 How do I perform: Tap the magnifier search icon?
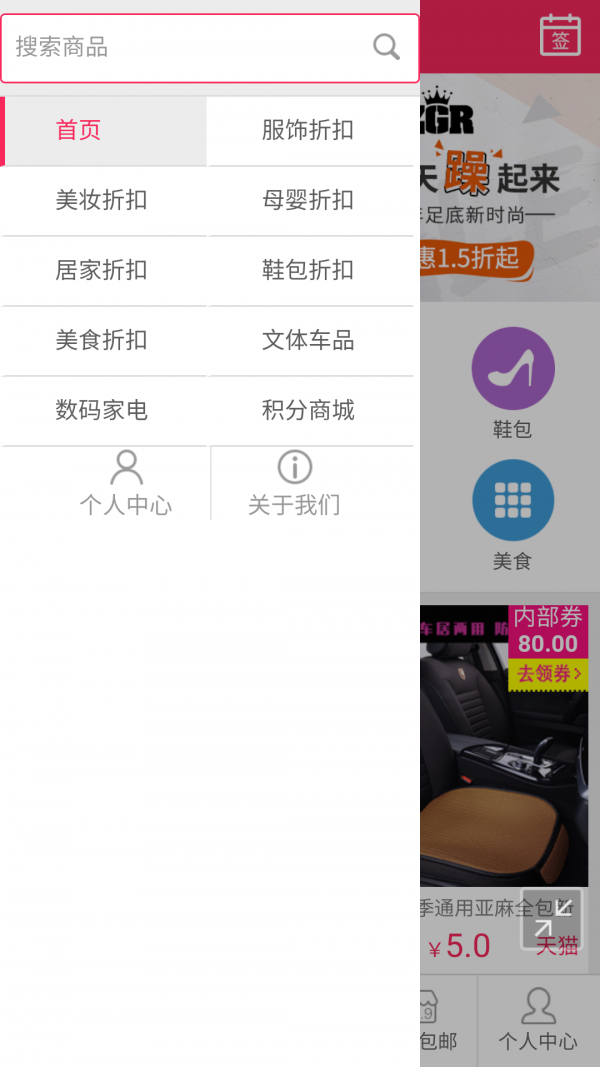[x=386, y=47]
